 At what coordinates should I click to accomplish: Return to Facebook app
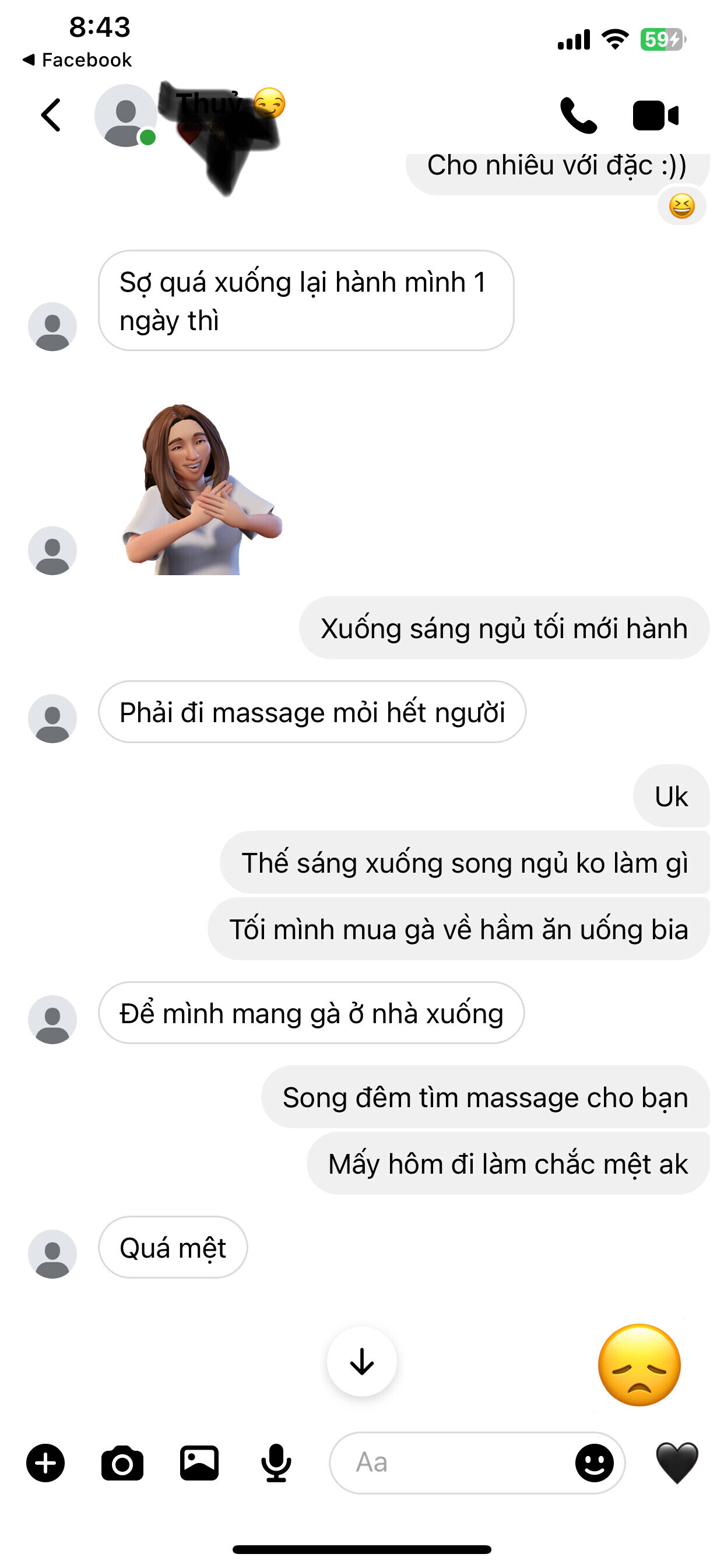point(78,60)
